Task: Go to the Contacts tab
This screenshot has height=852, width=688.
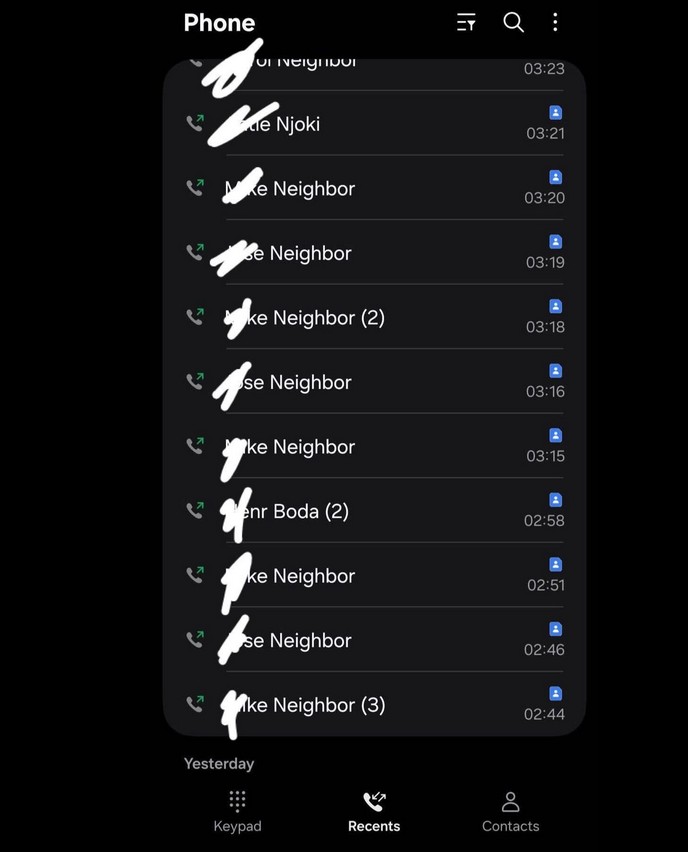Action: 510,811
